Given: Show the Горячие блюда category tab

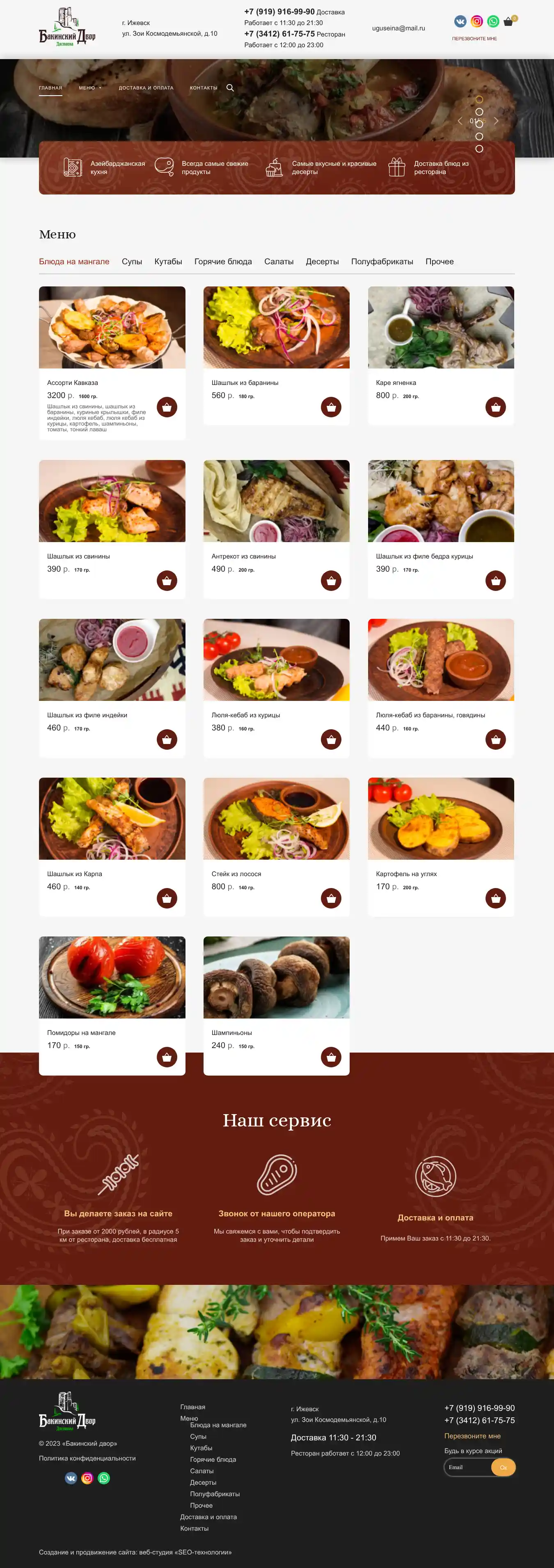Looking at the screenshot, I should [x=223, y=262].
